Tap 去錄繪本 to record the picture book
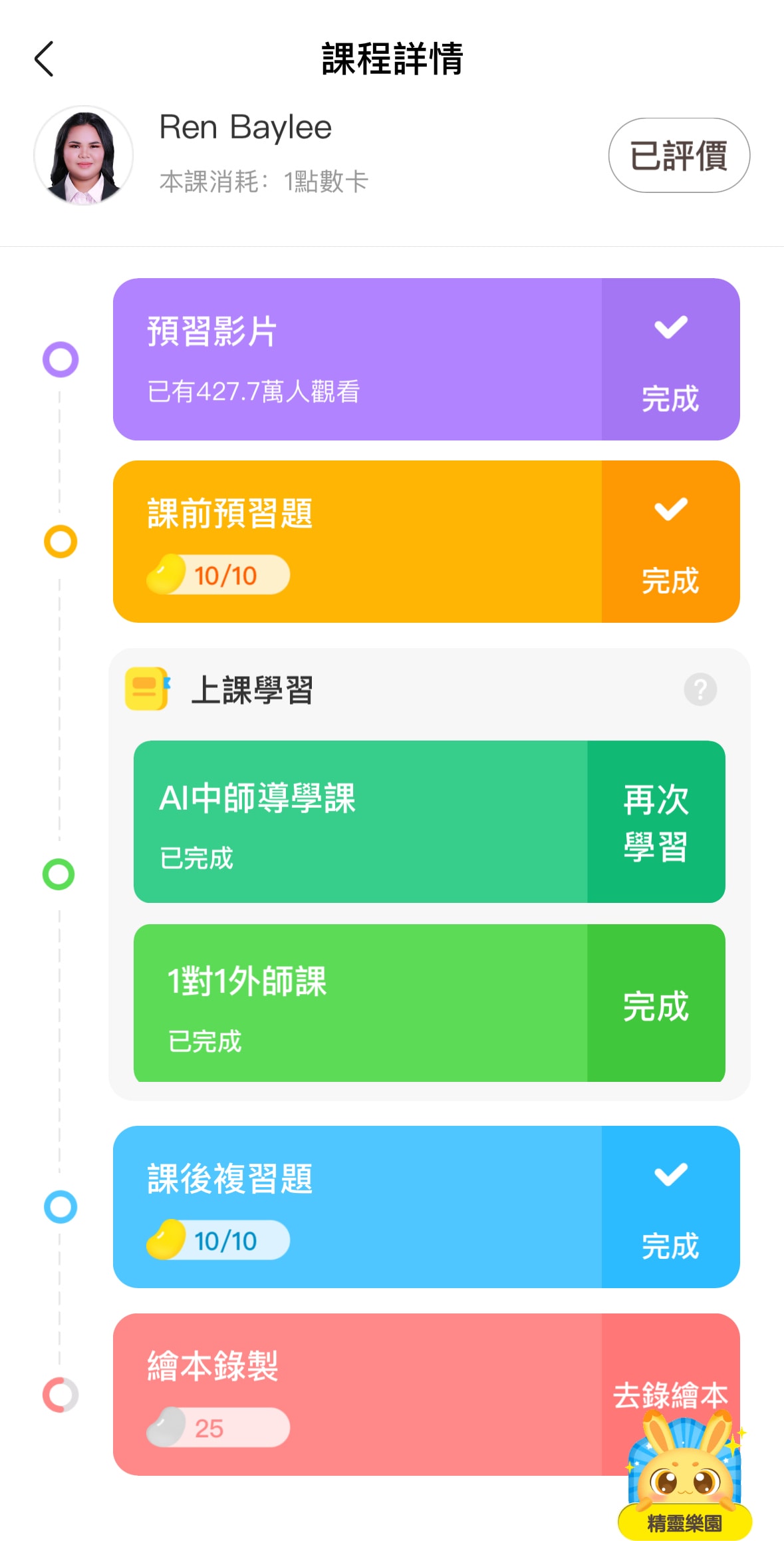 (x=669, y=1393)
